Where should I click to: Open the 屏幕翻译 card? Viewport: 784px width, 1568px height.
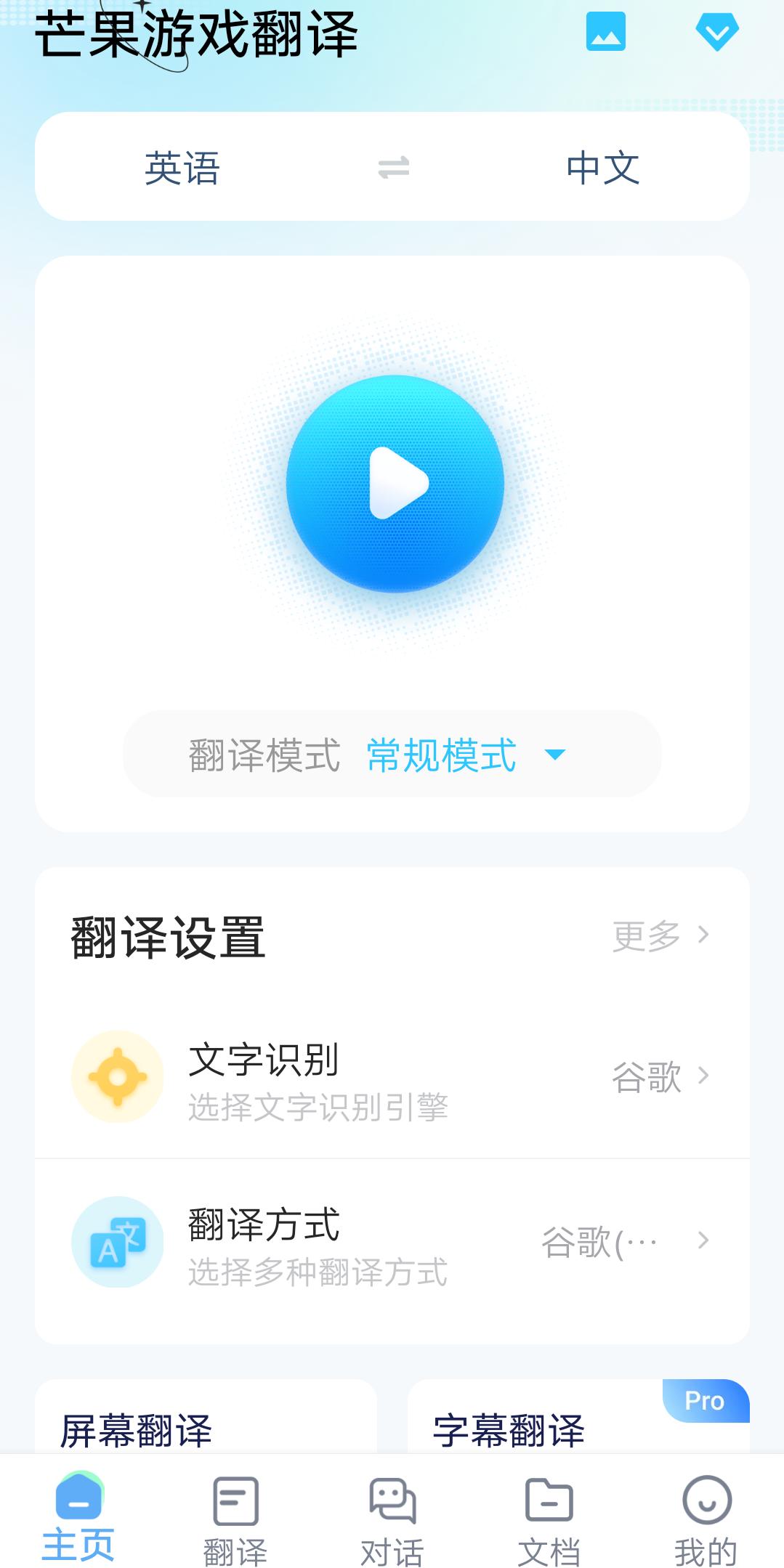[x=206, y=1416]
